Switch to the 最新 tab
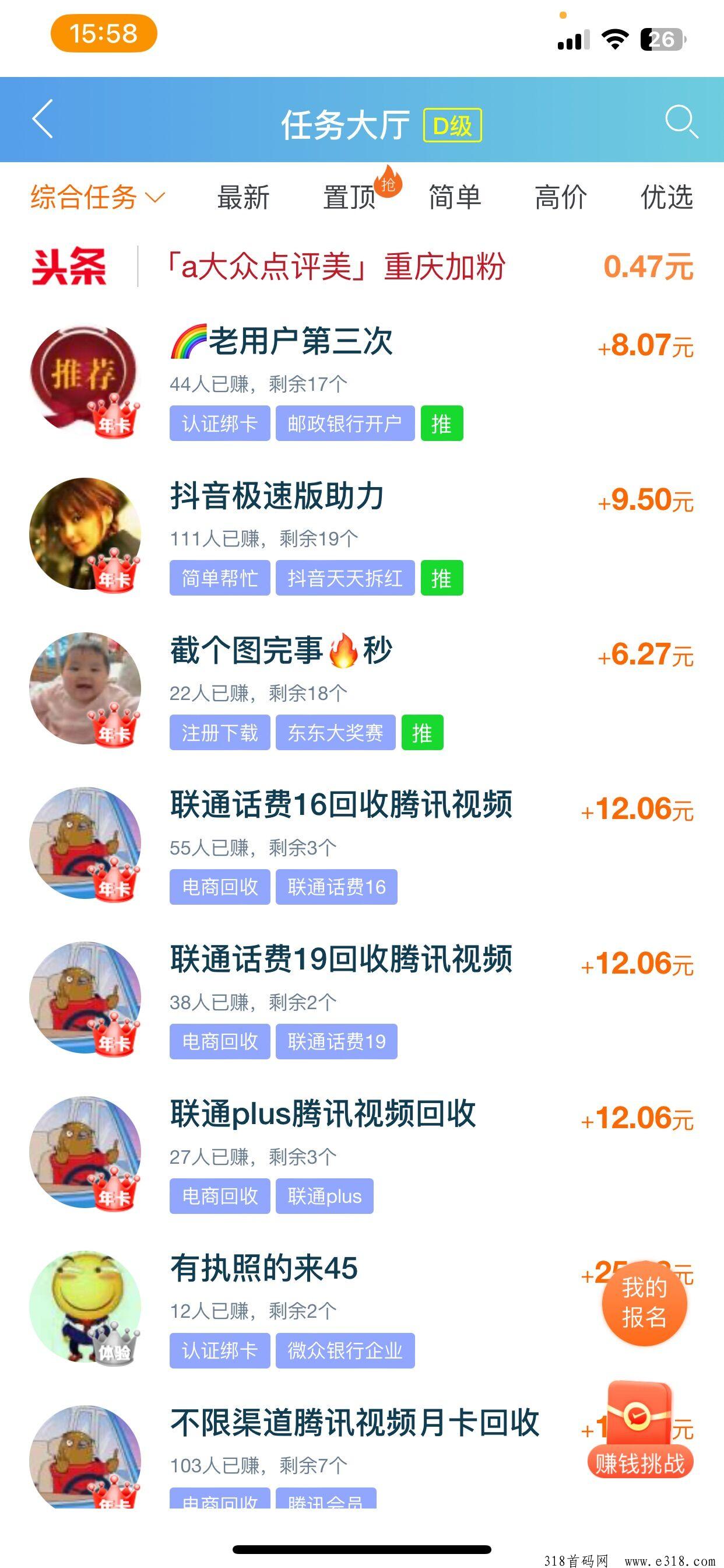The width and height of the screenshot is (724, 1568). pyautogui.click(x=242, y=197)
